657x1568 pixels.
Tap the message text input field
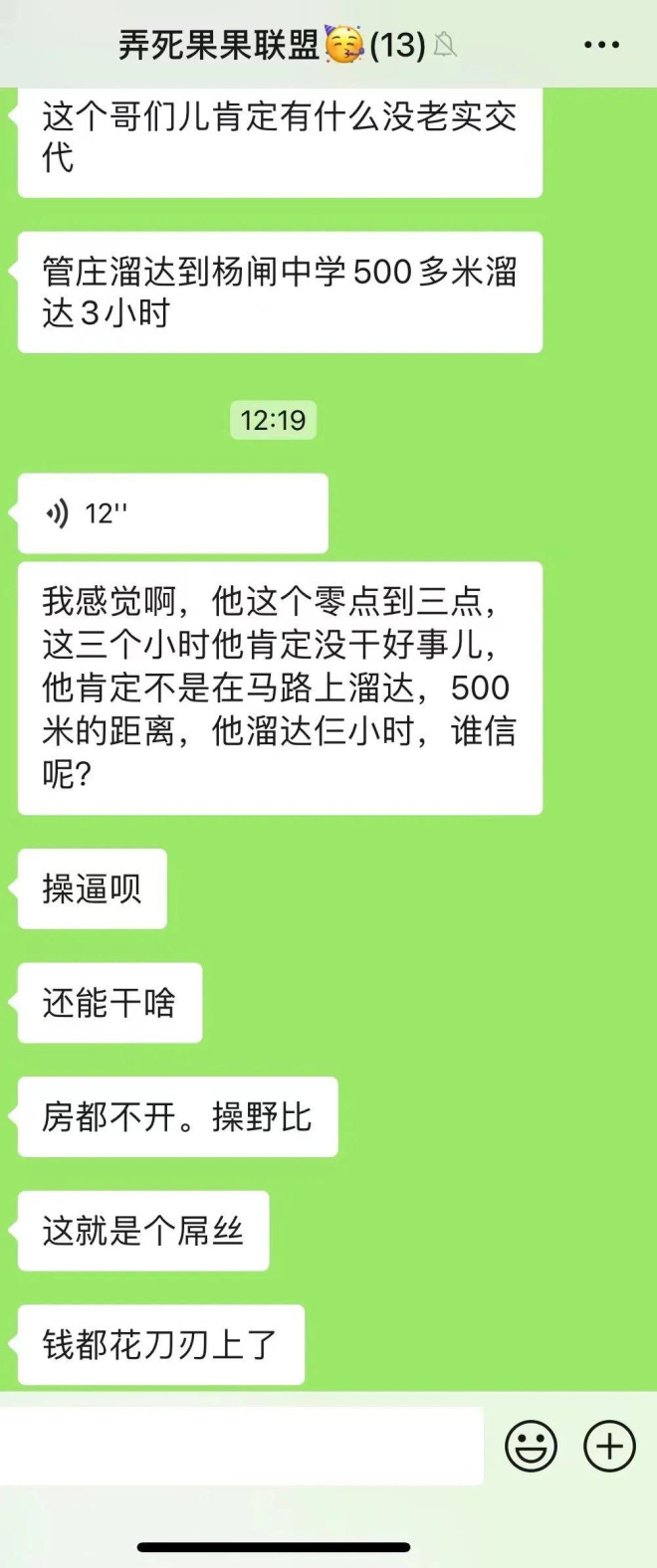point(242,1446)
